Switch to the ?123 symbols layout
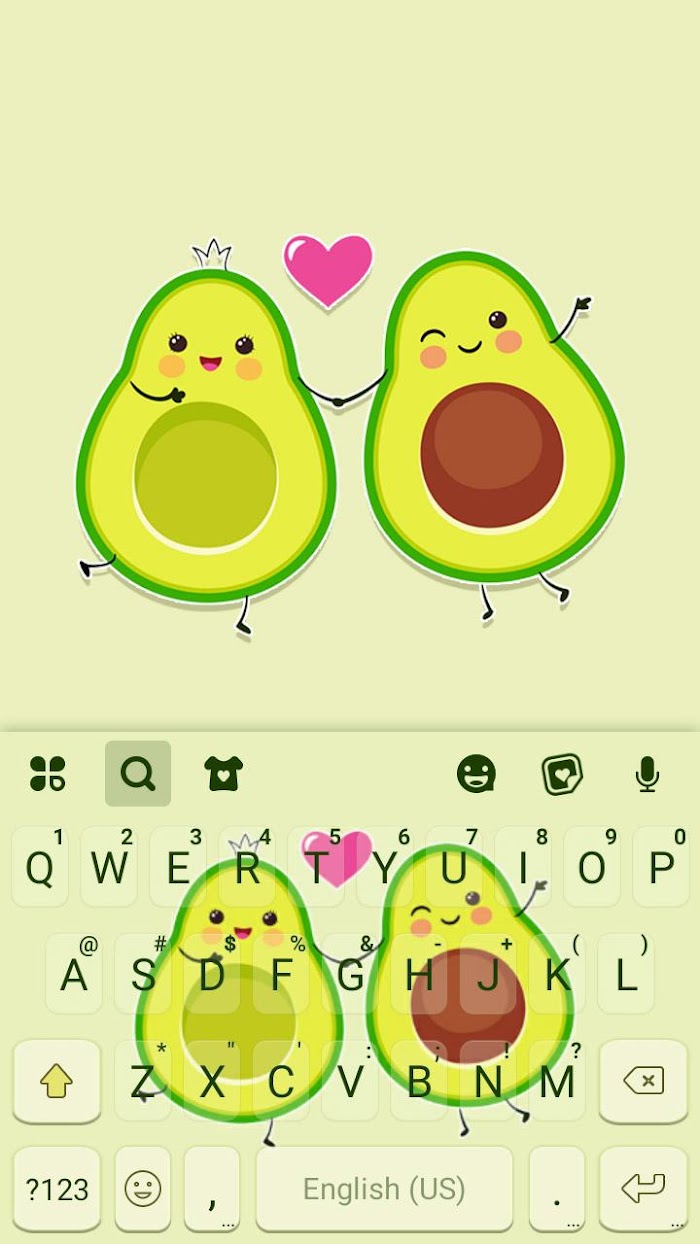The height and width of the screenshot is (1244, 700). pyautogui.click(x=57, y=1188)
